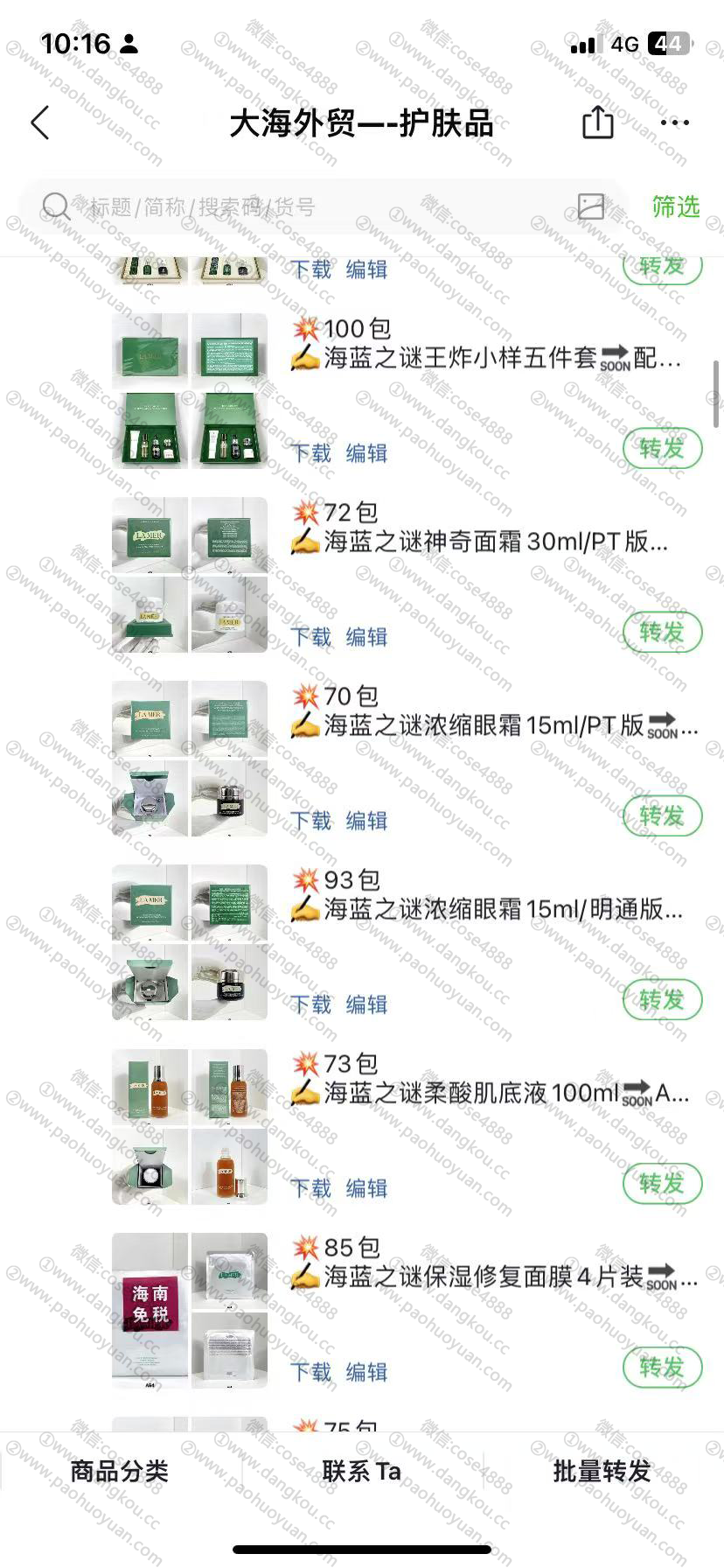Edit the 70包 浓缩眼霜 PT版 item

click(366, 821)
